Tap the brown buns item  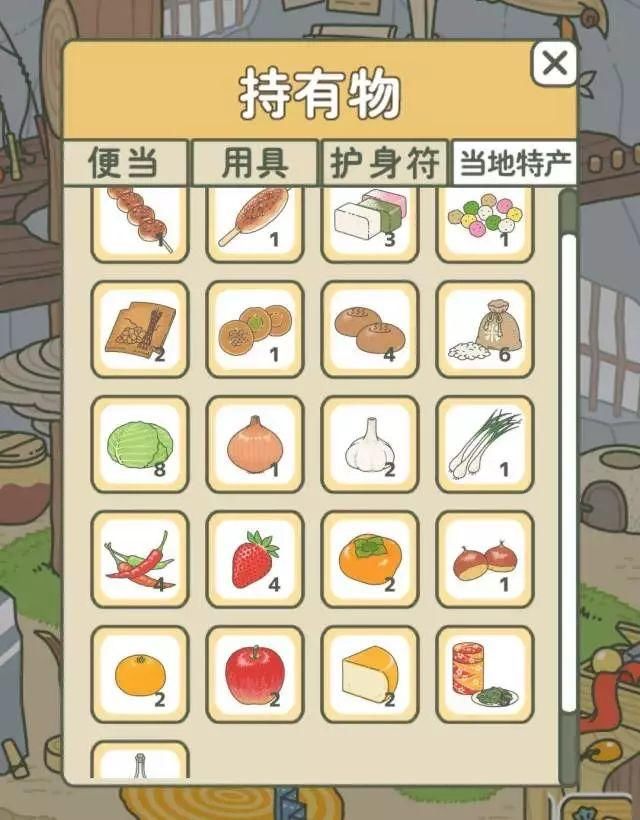369,329
